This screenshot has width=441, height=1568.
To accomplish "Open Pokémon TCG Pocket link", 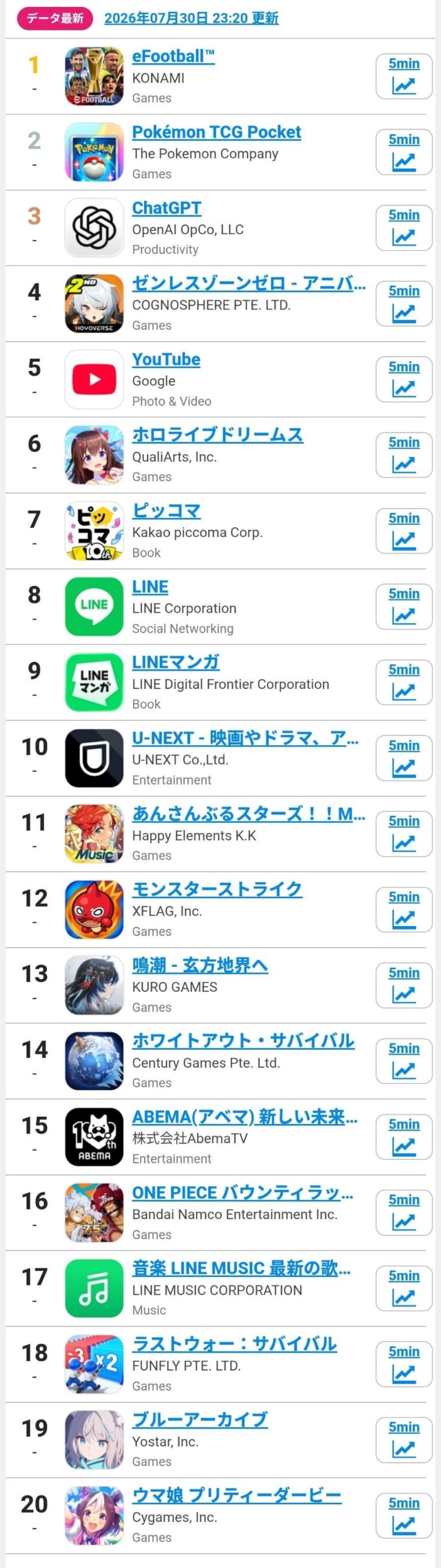I will [216, 132].
